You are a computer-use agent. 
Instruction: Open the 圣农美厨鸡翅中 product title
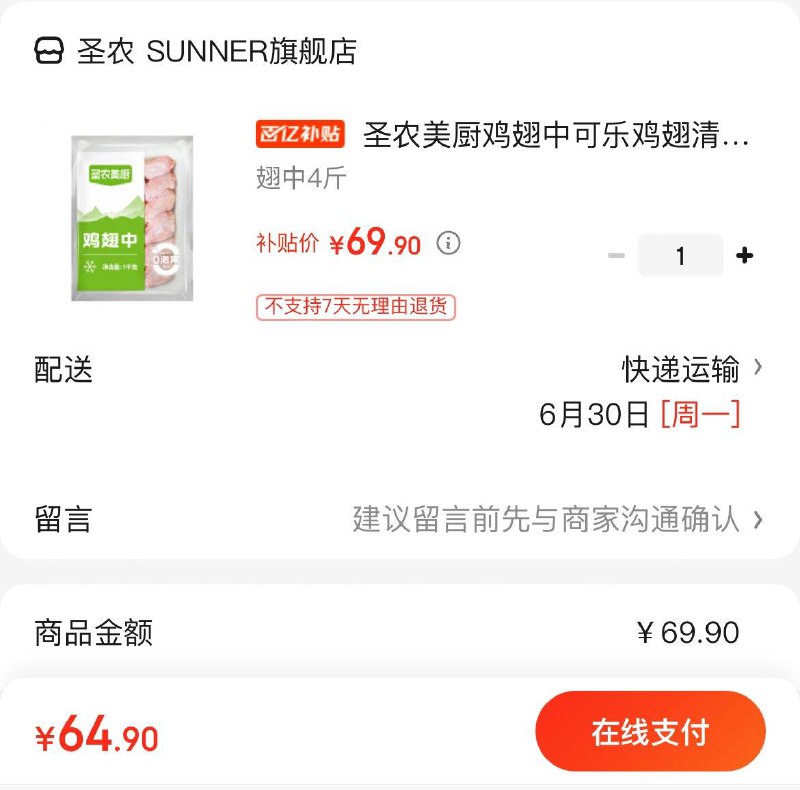coord(555,135)
